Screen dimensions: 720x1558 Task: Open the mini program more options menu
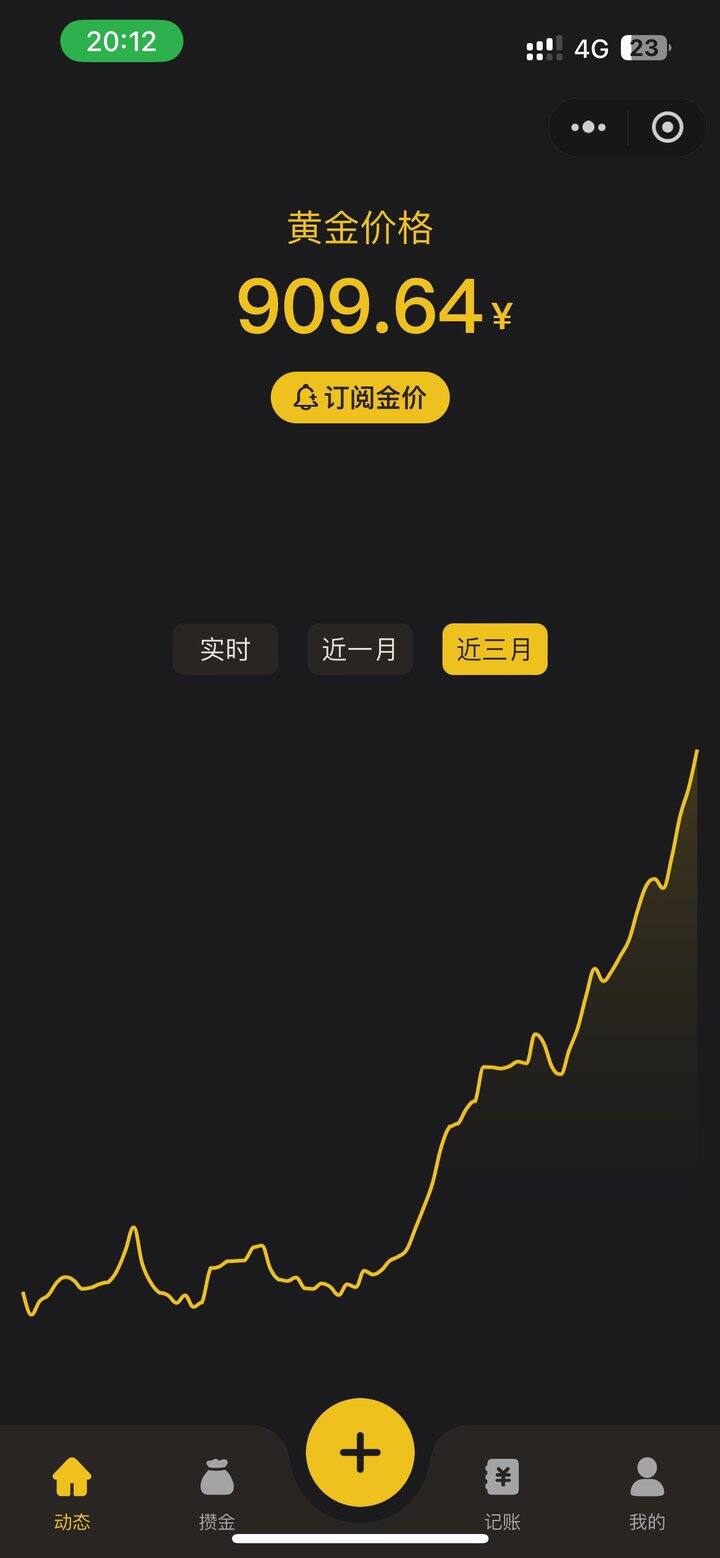588,127
